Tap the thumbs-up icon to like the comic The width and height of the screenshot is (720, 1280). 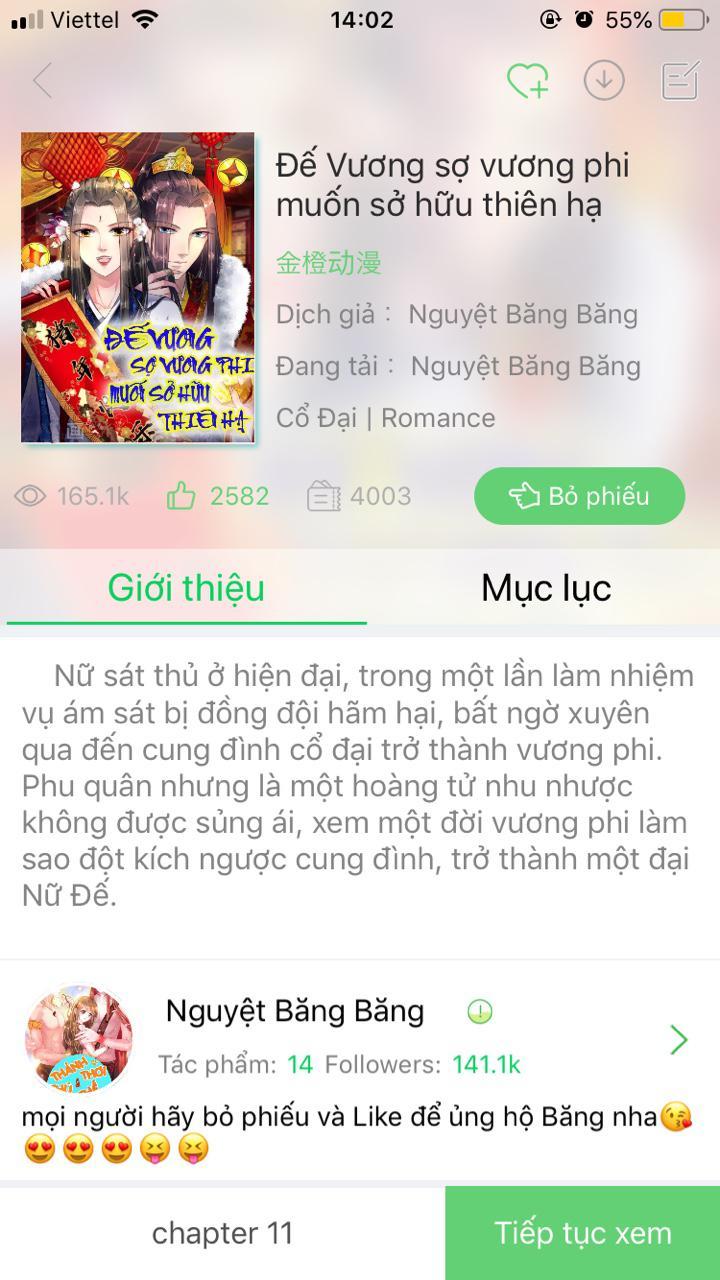tap(182, 494)
